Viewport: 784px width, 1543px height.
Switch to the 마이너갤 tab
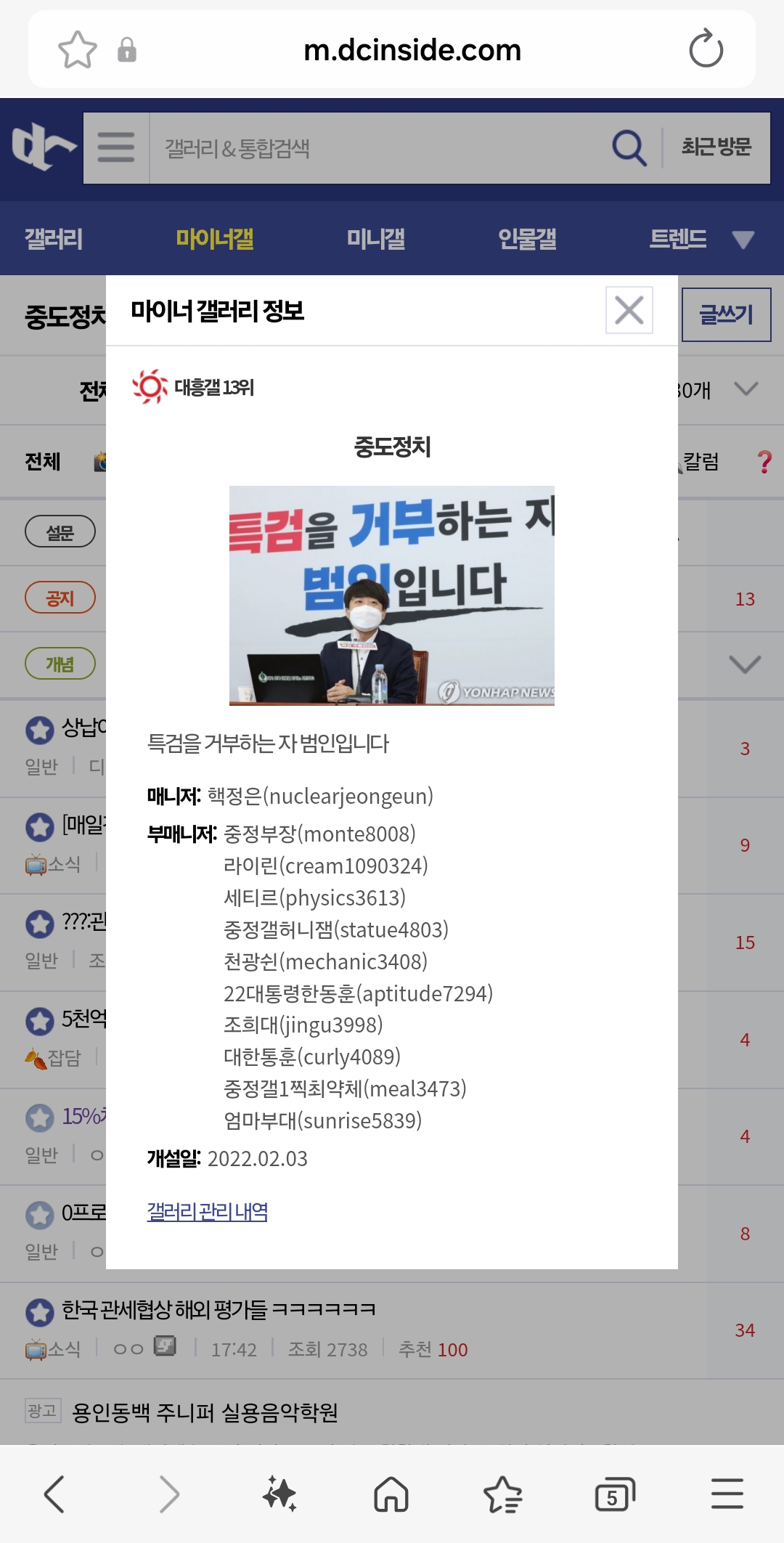pyautogui.click(x=215, y=239)
